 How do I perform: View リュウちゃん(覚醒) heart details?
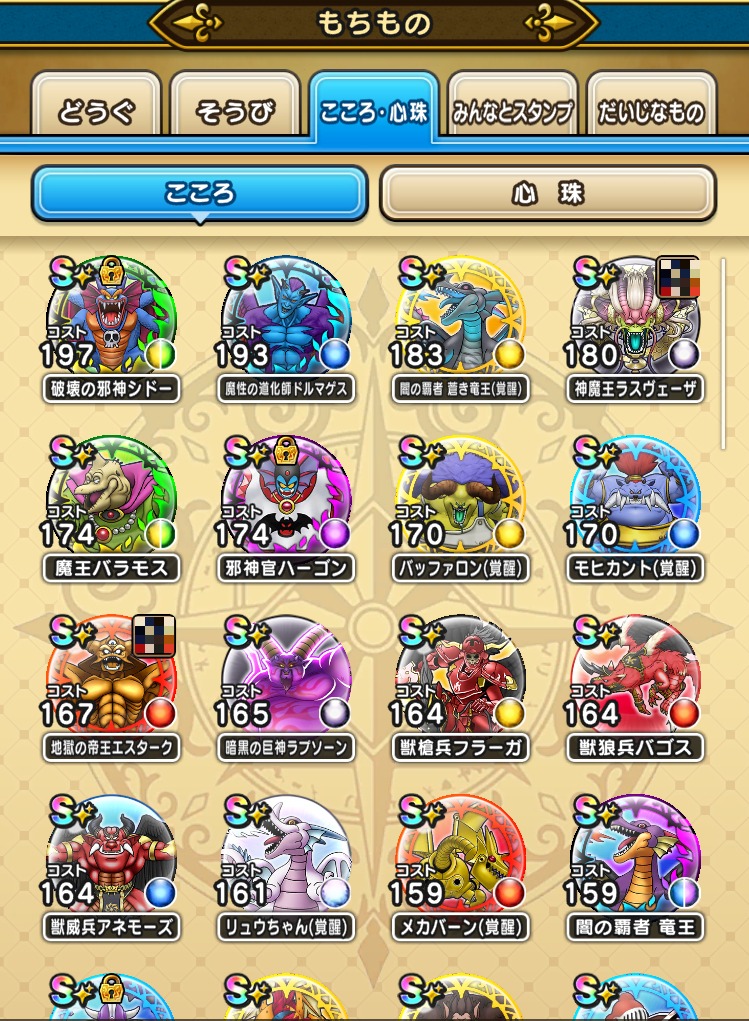(285, 860)
